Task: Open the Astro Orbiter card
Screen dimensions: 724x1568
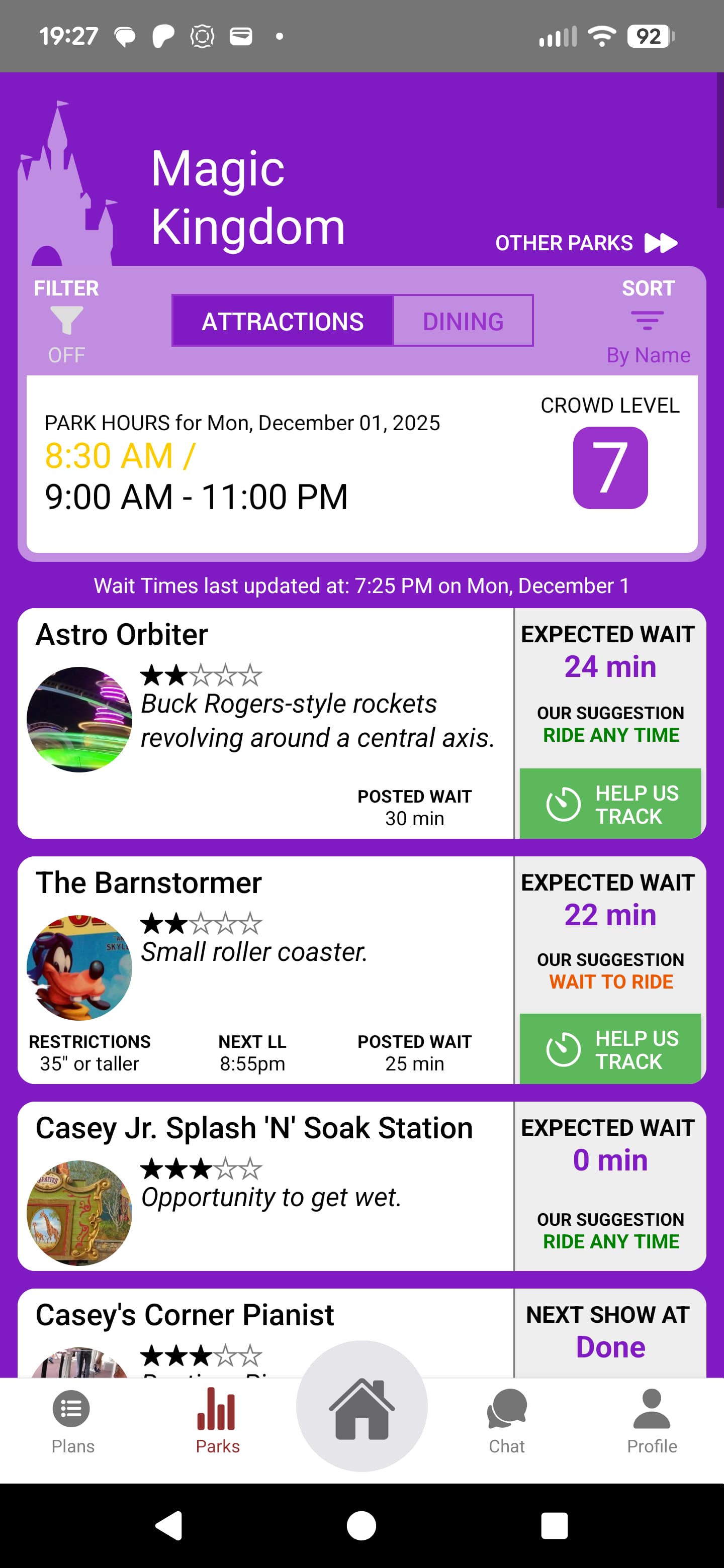Action: pyautogui.click(x=265, y=722)
